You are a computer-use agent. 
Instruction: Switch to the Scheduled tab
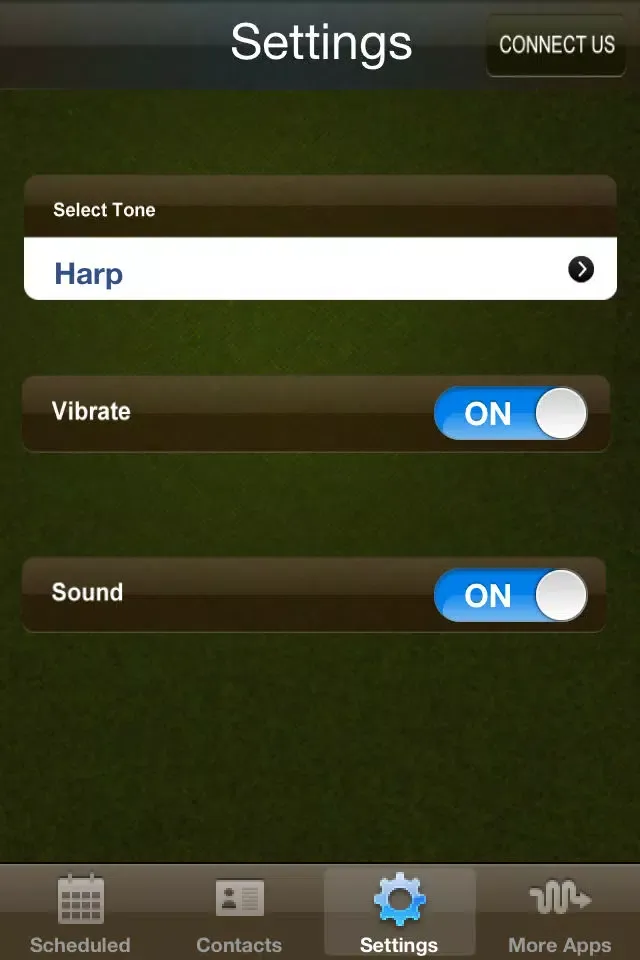click(80, 913)
